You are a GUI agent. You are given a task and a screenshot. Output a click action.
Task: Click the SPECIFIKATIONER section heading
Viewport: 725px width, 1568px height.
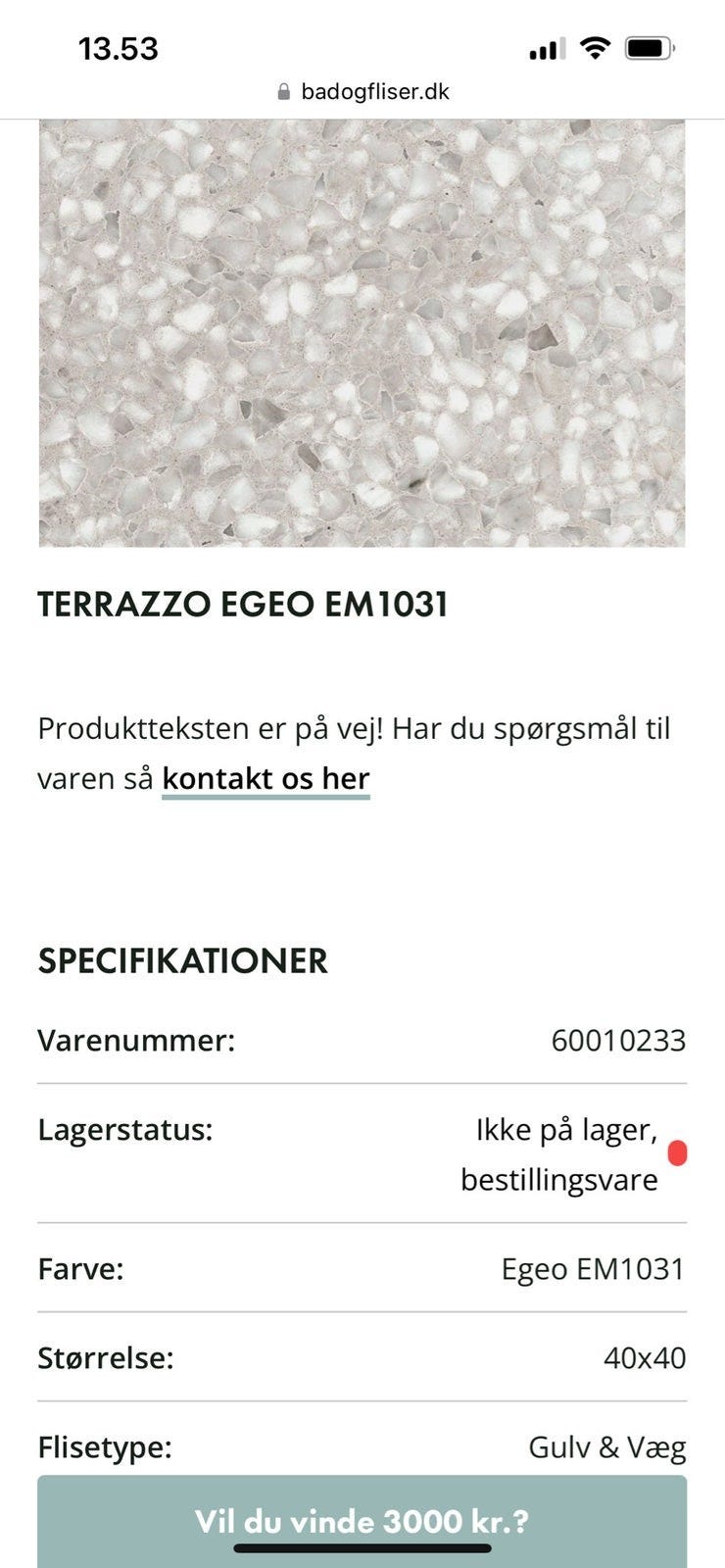point(182,961)
